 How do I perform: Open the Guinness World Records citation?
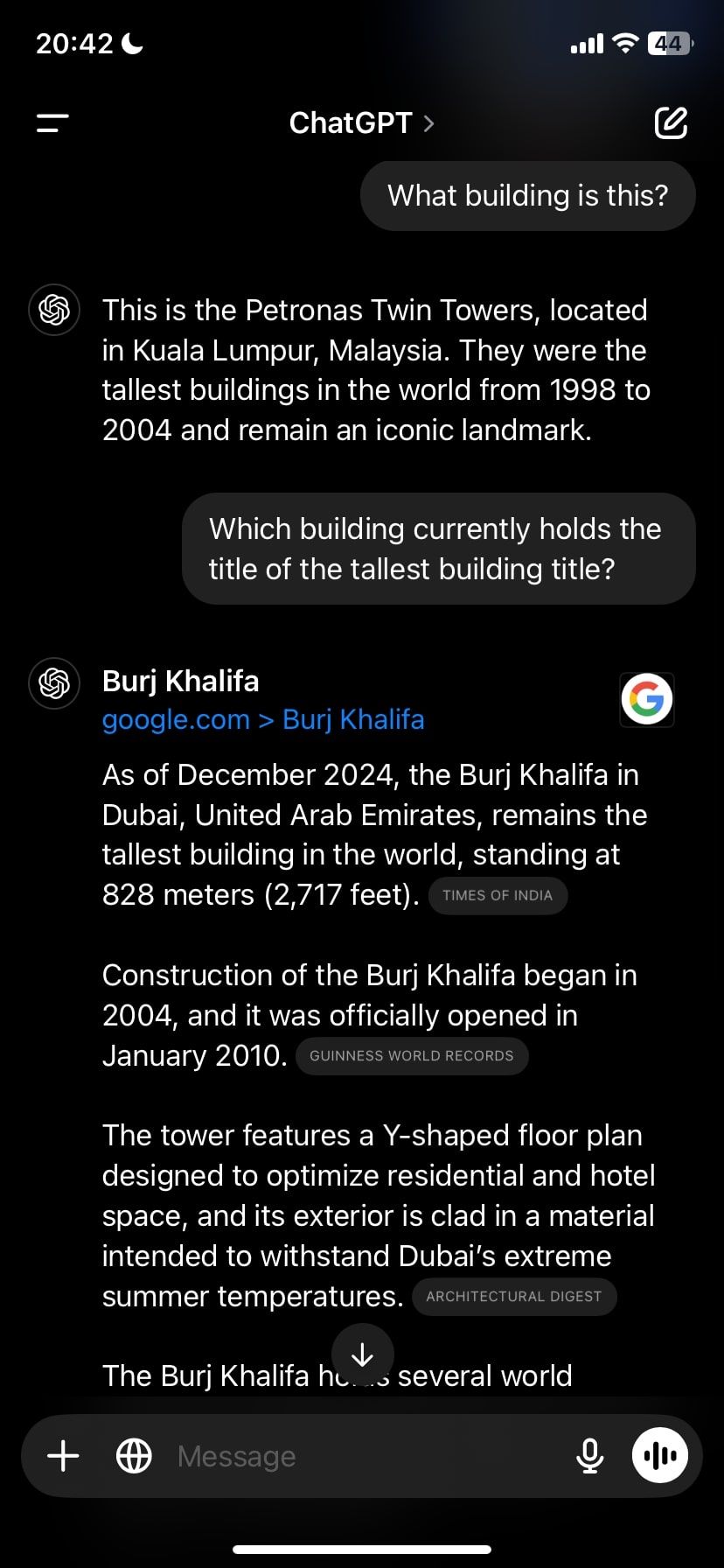point(412,1055)
